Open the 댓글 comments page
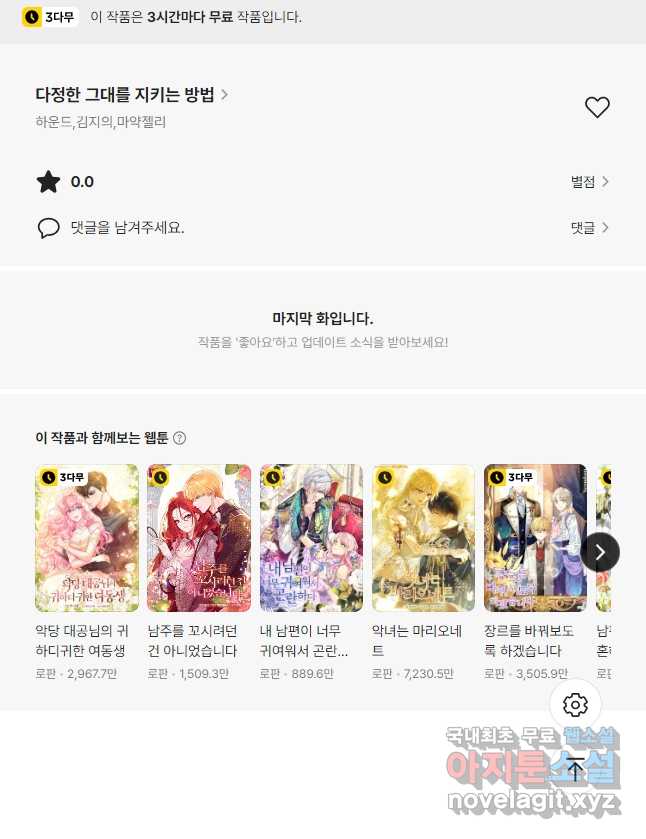 click(x=590, y=228)
